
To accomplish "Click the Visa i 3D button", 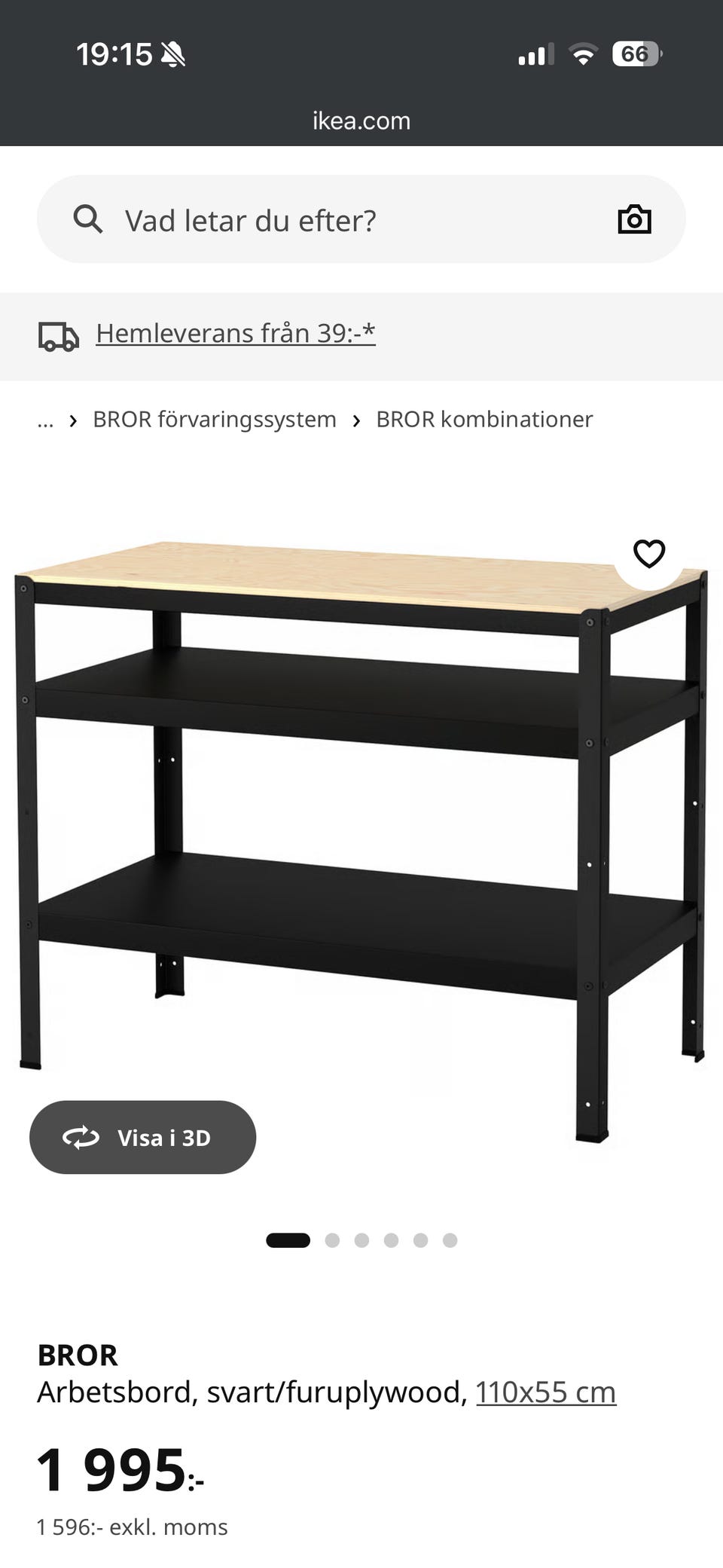I will (x=143, y=1137).
